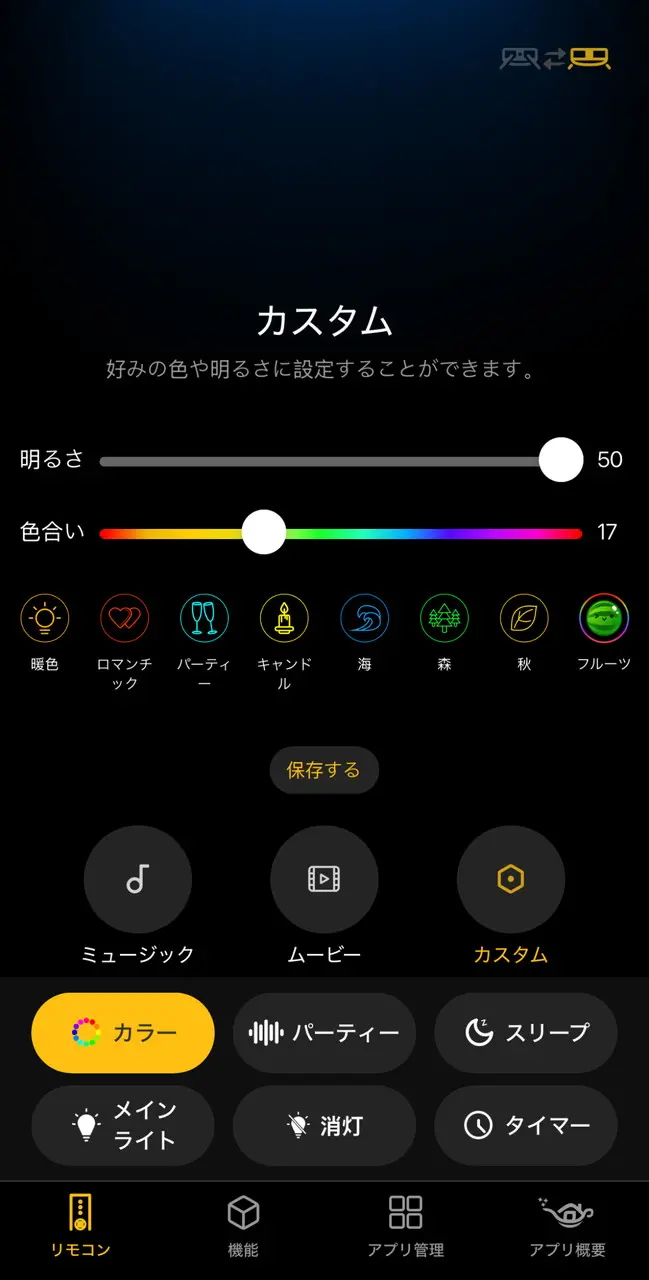
Task: Tap the スリープ button
Action: pyautogui.click(x=526, y=1033)
